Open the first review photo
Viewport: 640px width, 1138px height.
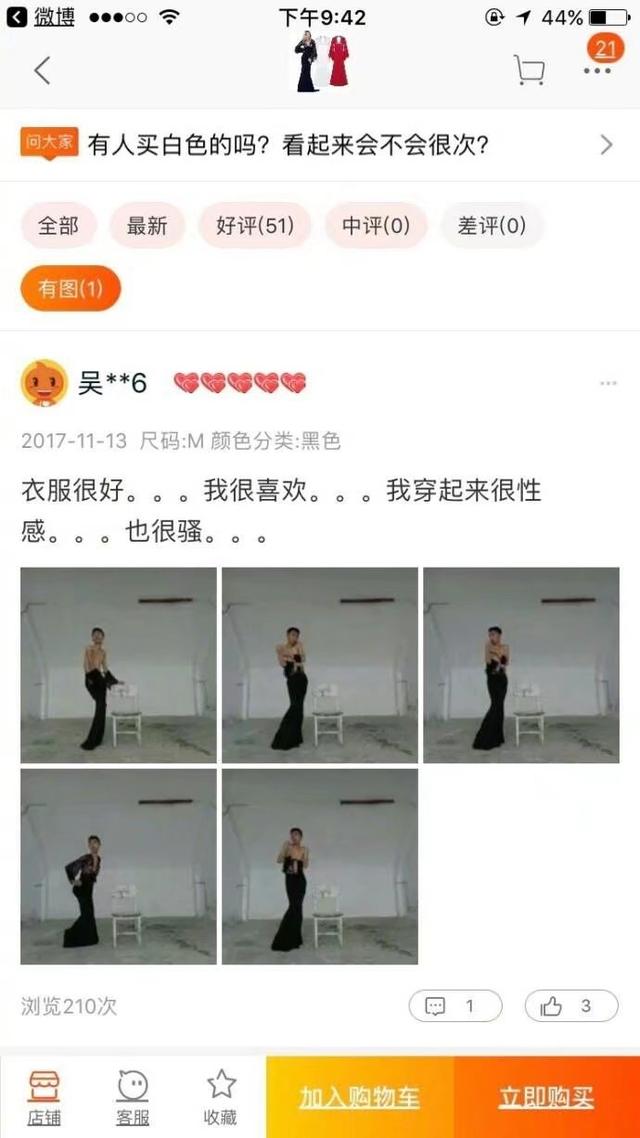pos(118,665)
